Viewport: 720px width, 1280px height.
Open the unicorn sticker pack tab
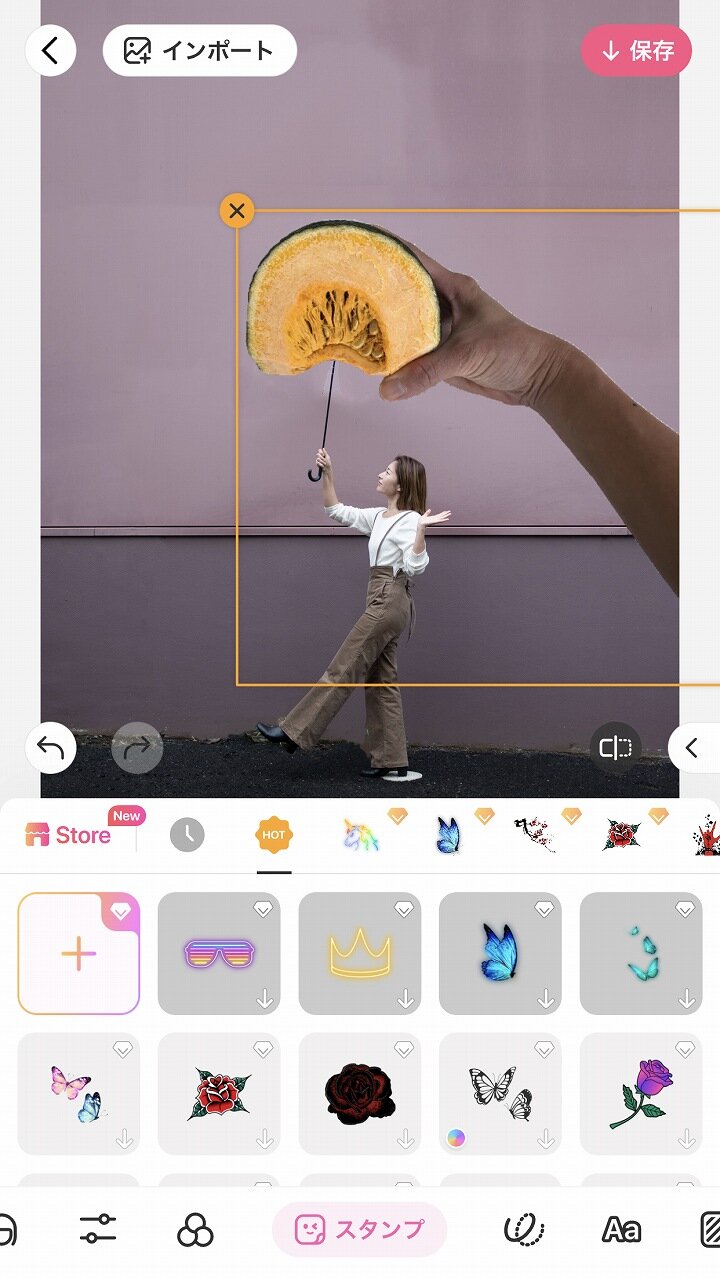(361, 835)
